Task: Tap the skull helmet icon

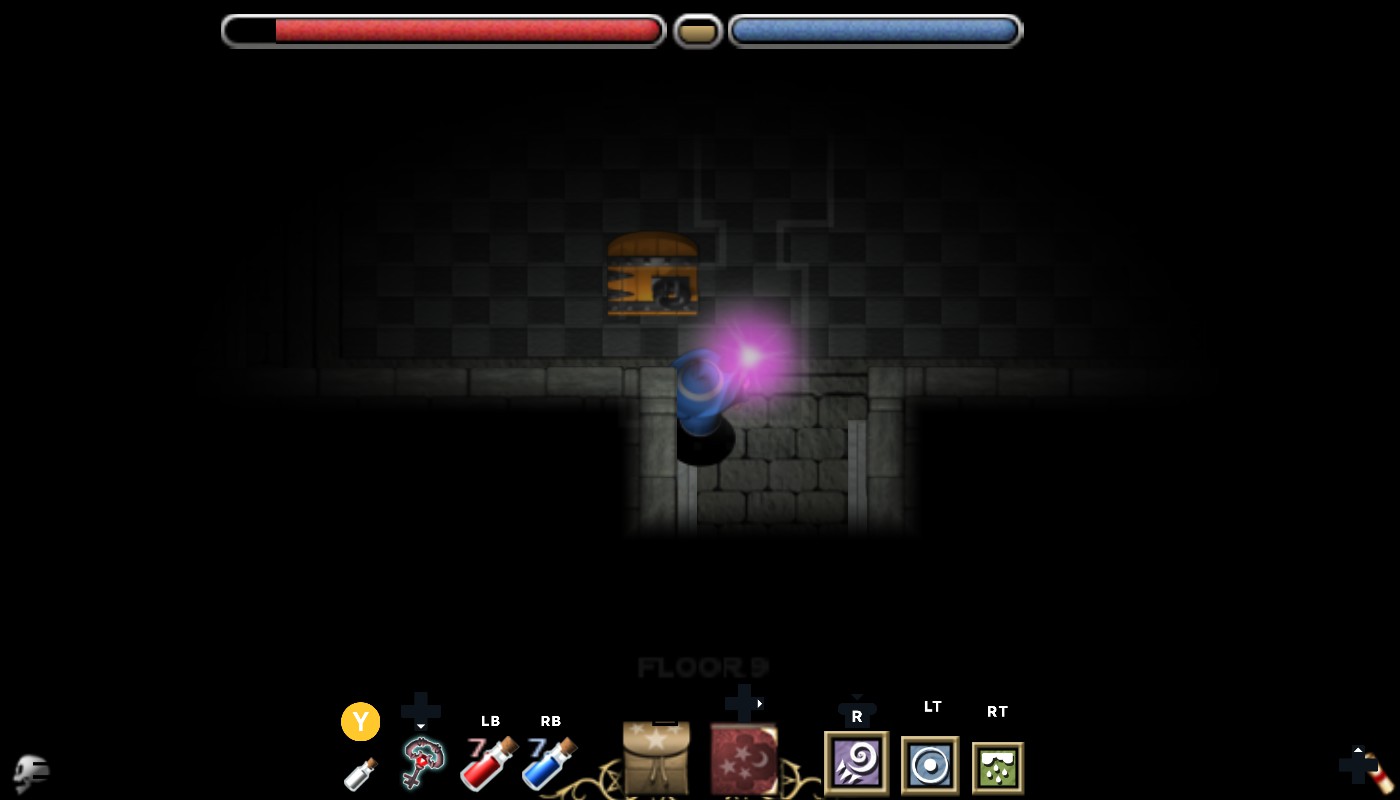Action: 30,773
